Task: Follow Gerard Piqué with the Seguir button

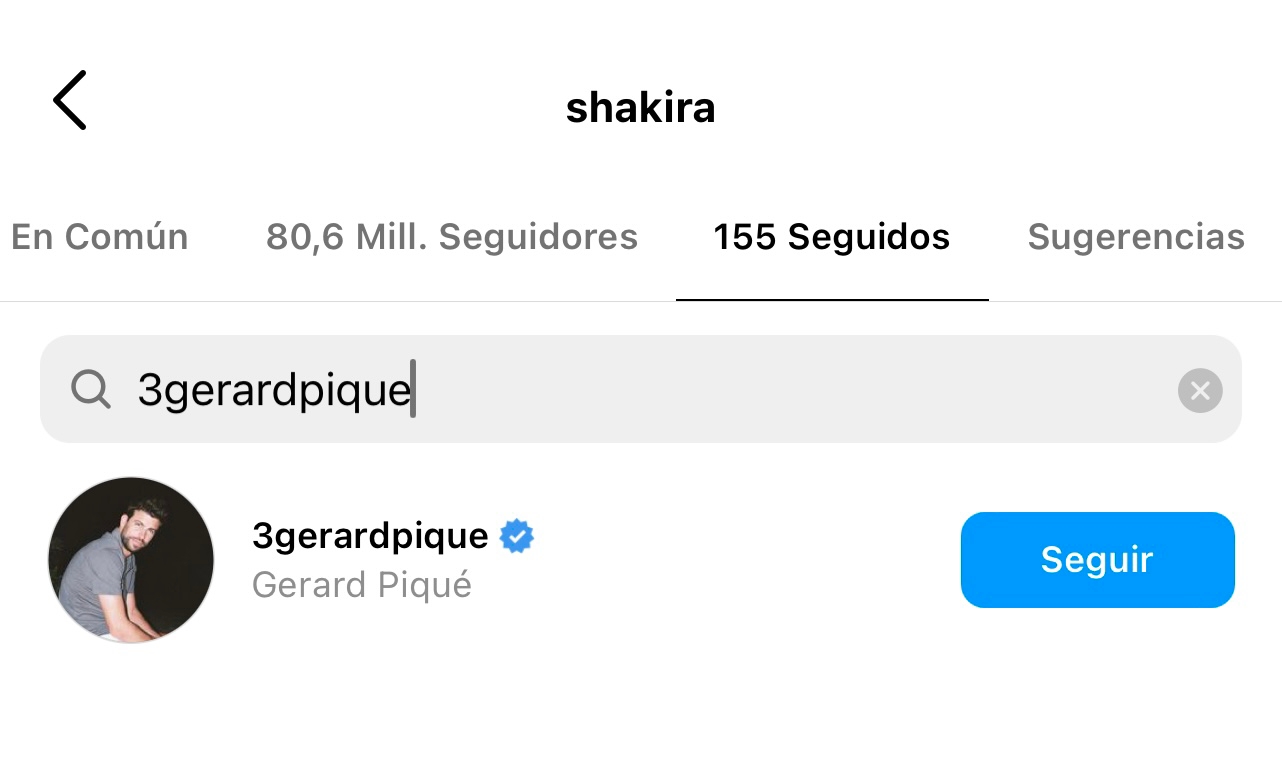Action: tap(1097, 560)
